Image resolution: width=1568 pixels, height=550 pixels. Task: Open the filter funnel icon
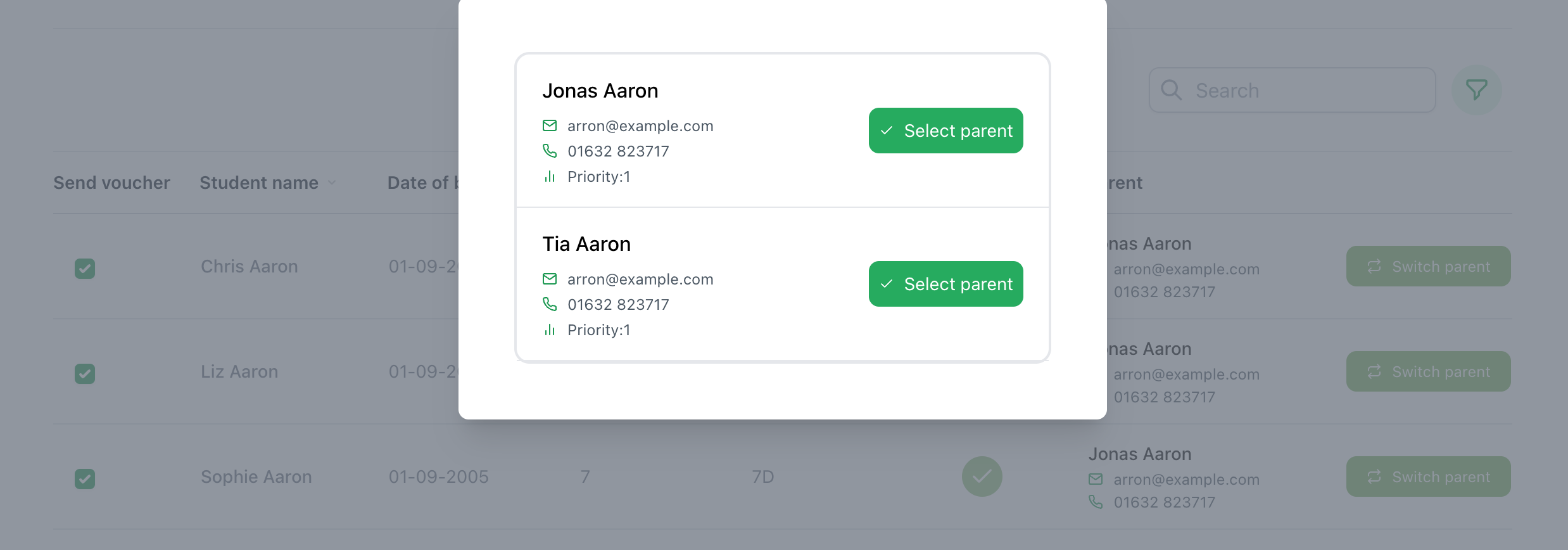tap(1476, 90)
